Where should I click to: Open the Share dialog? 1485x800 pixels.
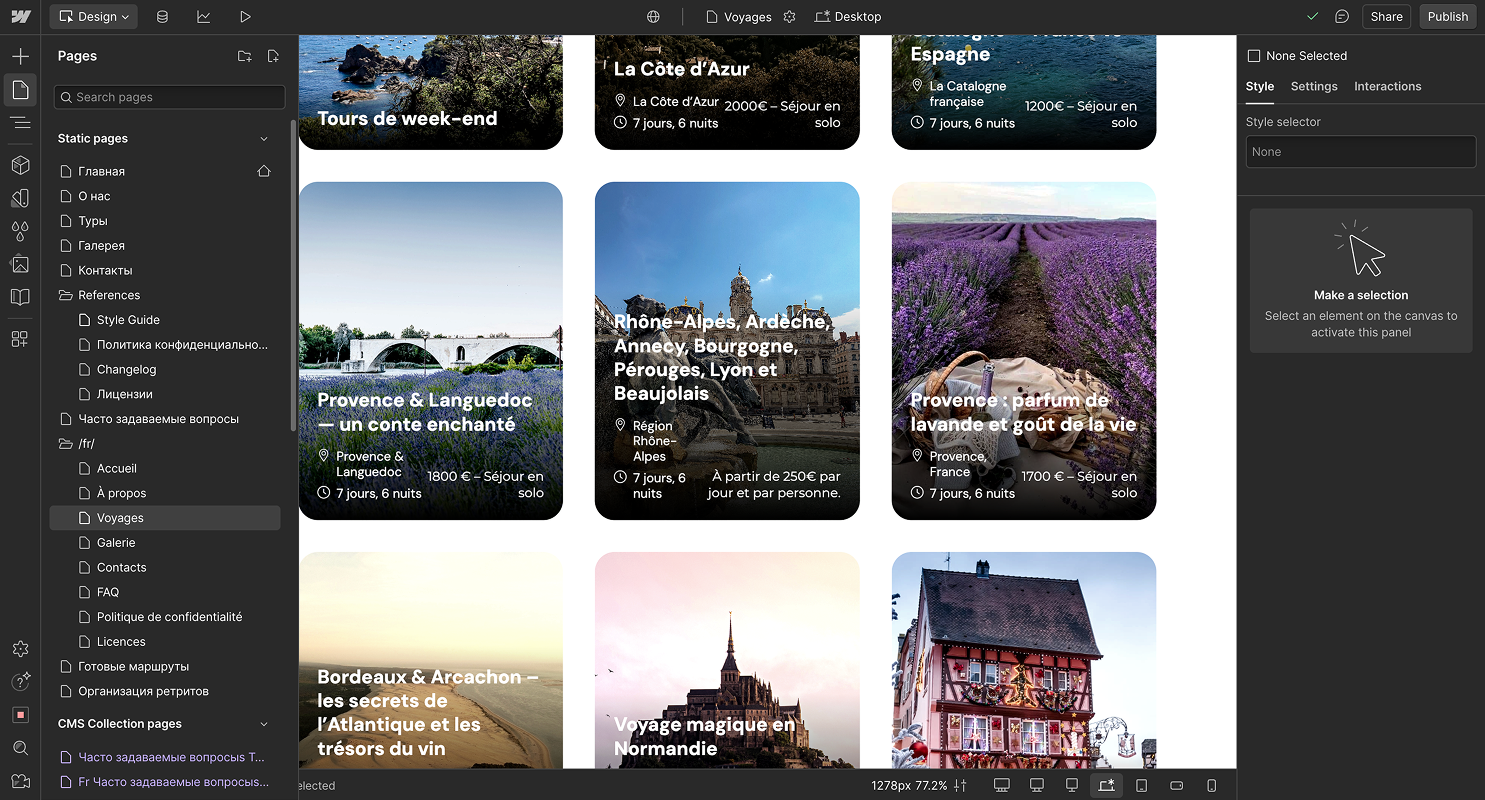click(x=1386, y=16)
